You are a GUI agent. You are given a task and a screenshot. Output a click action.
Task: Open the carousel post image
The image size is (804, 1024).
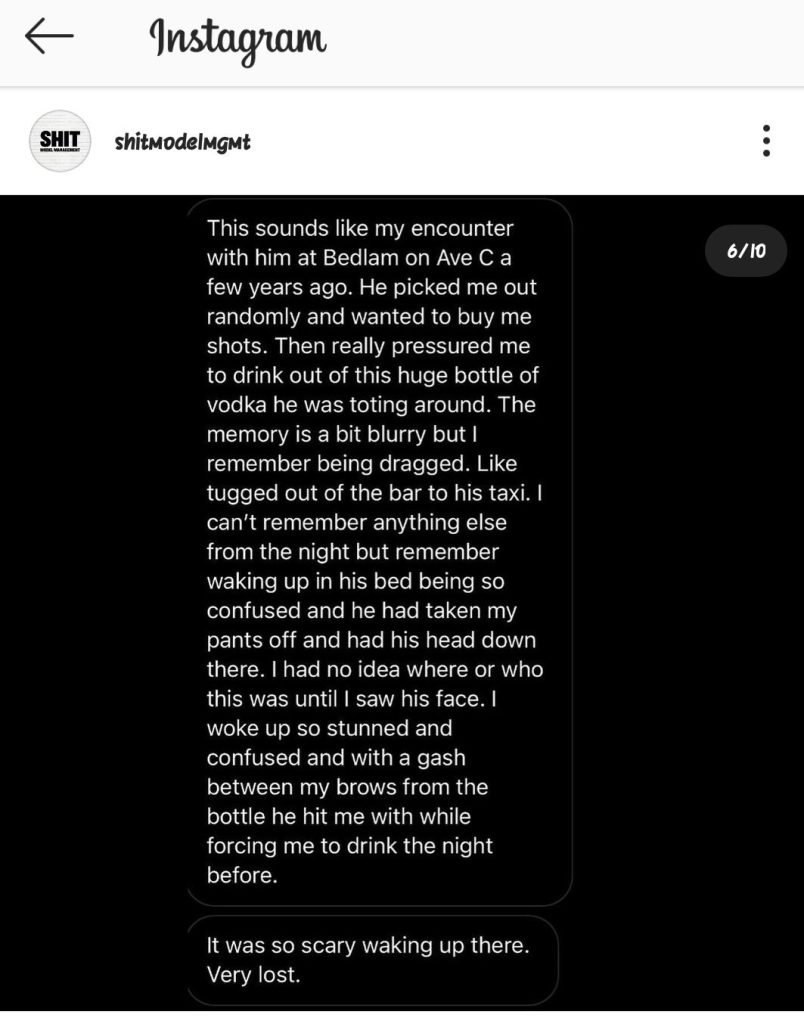point(402,600)
